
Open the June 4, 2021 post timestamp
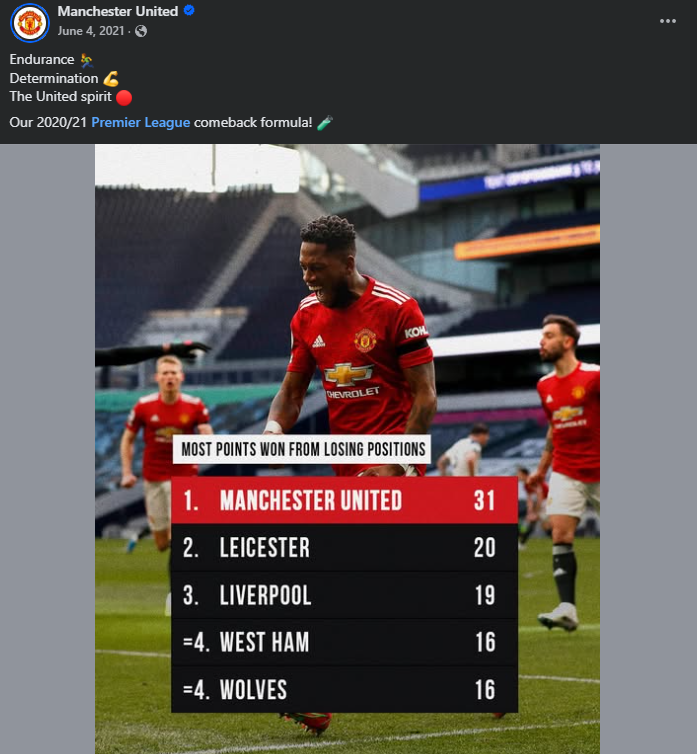tap(93, 31)
